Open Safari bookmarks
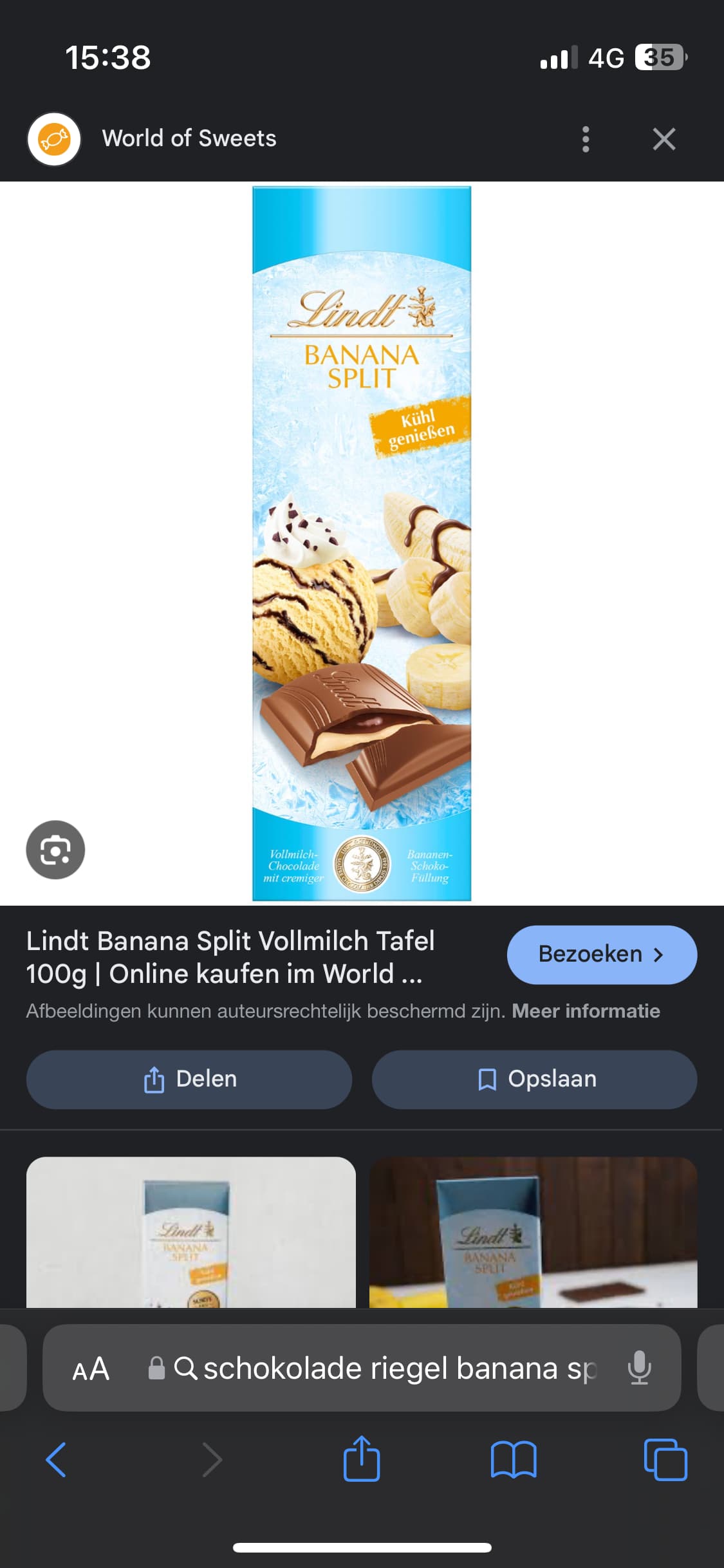Viewport: 724px width, 1568px height. coord(514,1459)
